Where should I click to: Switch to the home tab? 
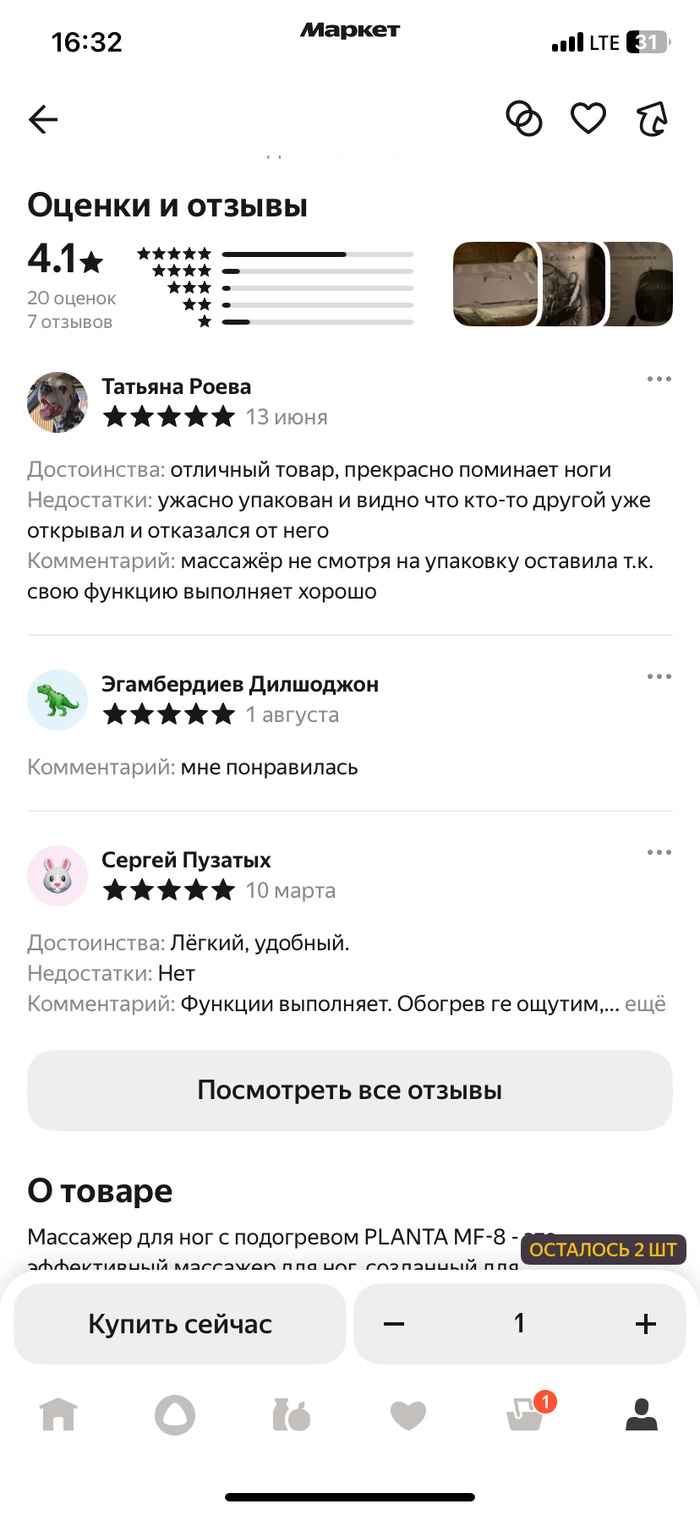point(58,1415)
